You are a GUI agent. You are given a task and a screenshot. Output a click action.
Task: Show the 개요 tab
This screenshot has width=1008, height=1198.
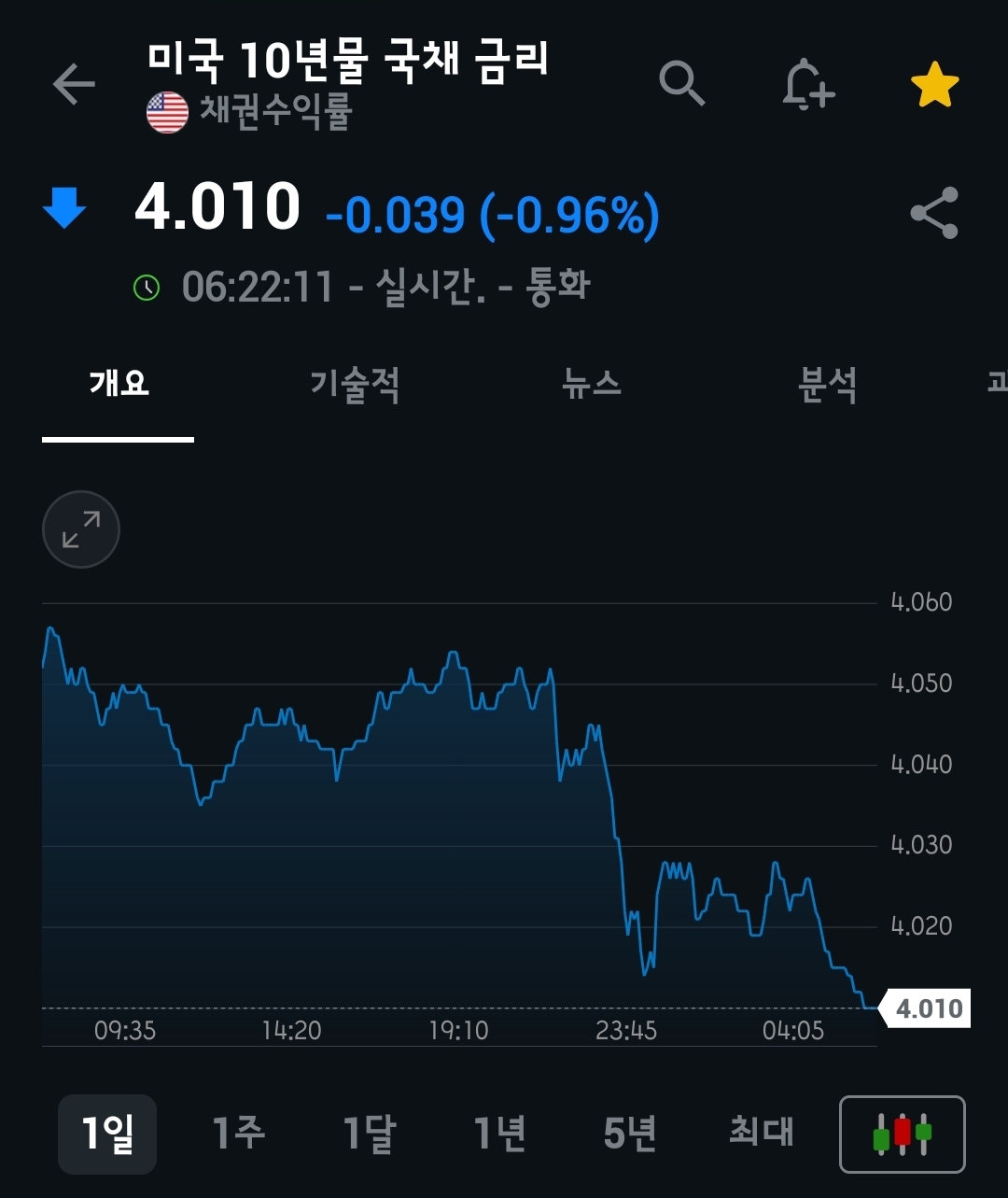(119, 384)
